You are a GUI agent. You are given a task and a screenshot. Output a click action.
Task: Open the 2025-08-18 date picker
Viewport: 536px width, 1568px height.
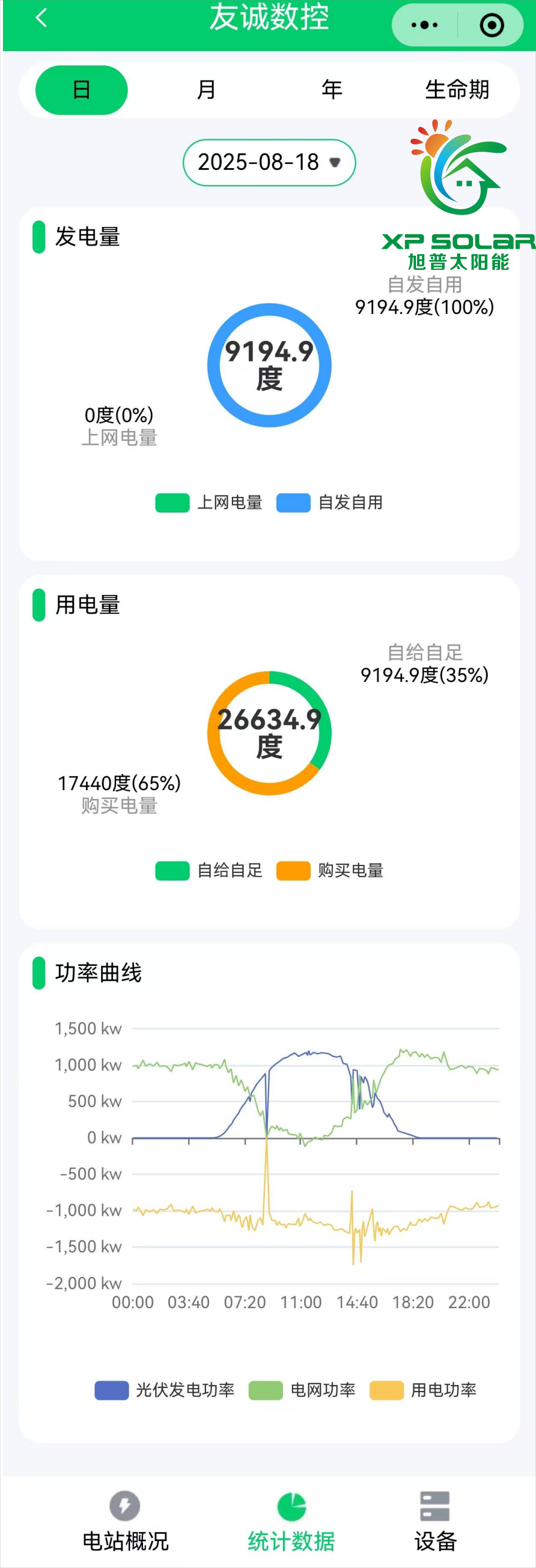pyautogui.click(x=269, y=162)
